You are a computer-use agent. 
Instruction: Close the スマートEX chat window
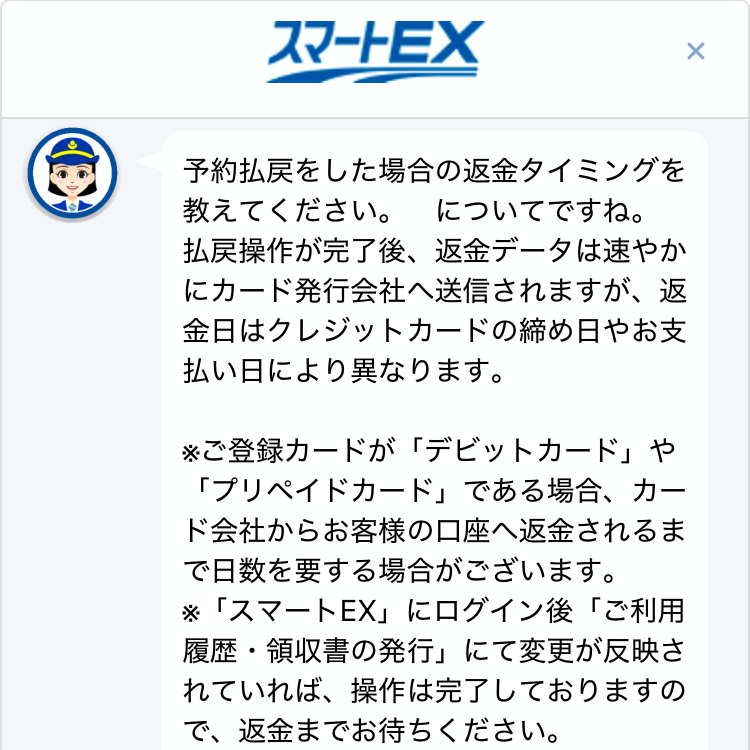pos(696,51)
